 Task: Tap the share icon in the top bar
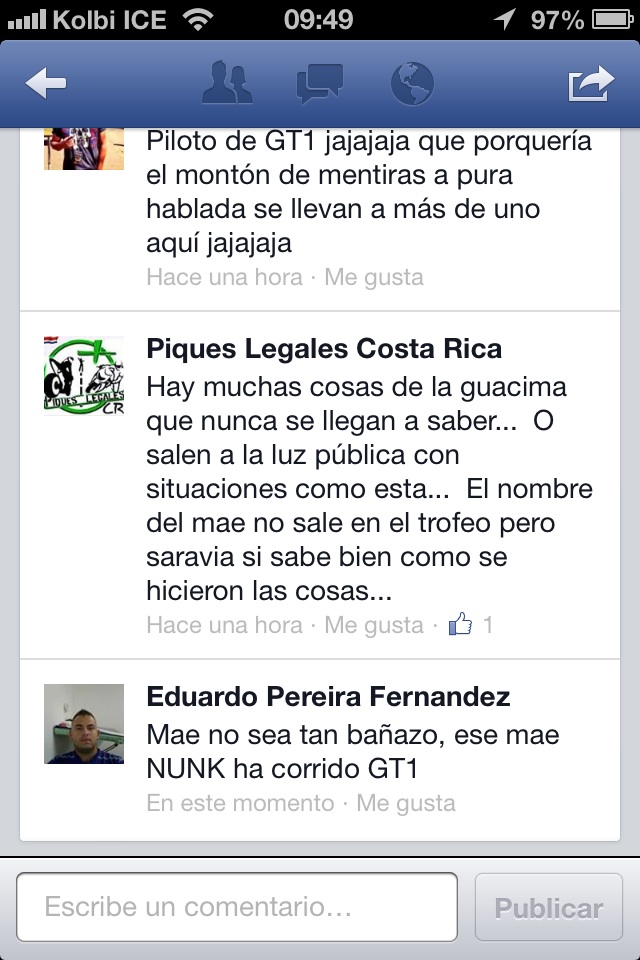click(x=591, y=84)
